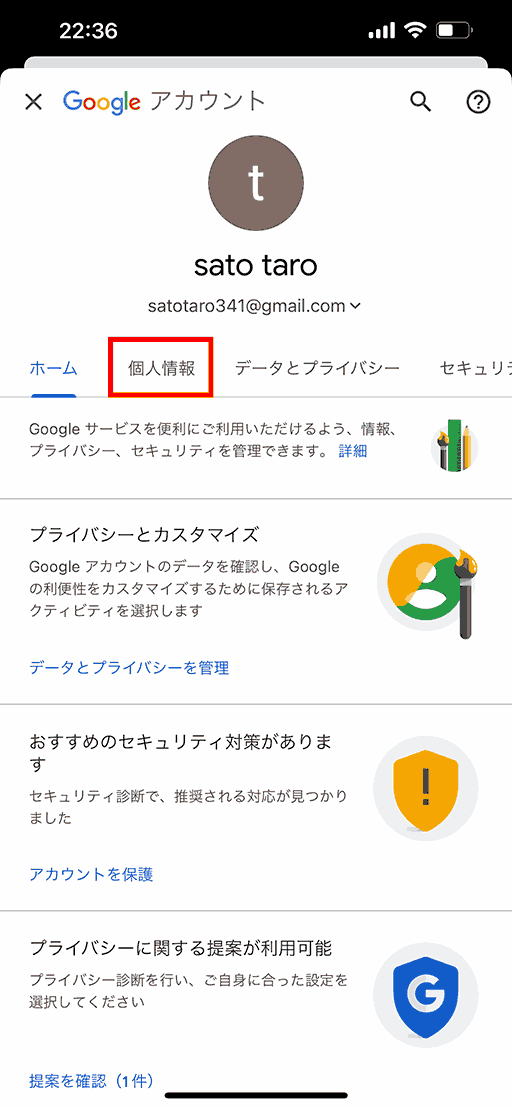
Task: Open the search magnifier icon
Action: pyautogui.click(x=420, y=102)
